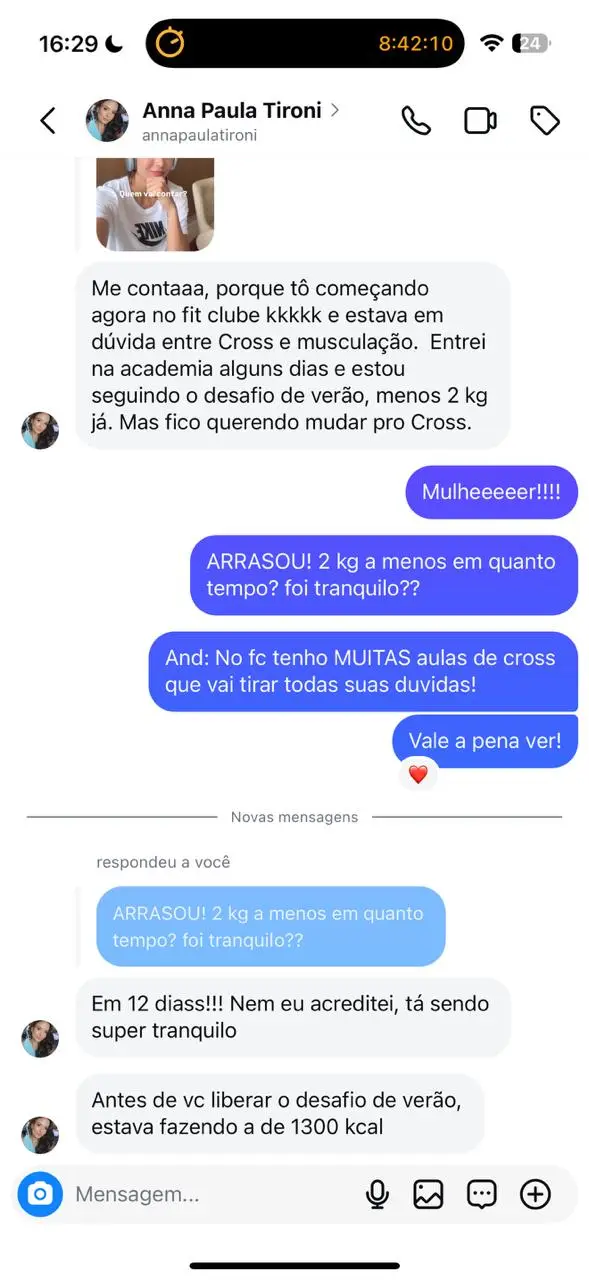Viewport: 589px width, 1280px height.
Task: Go back to the message list
Action: pos(47,121)
